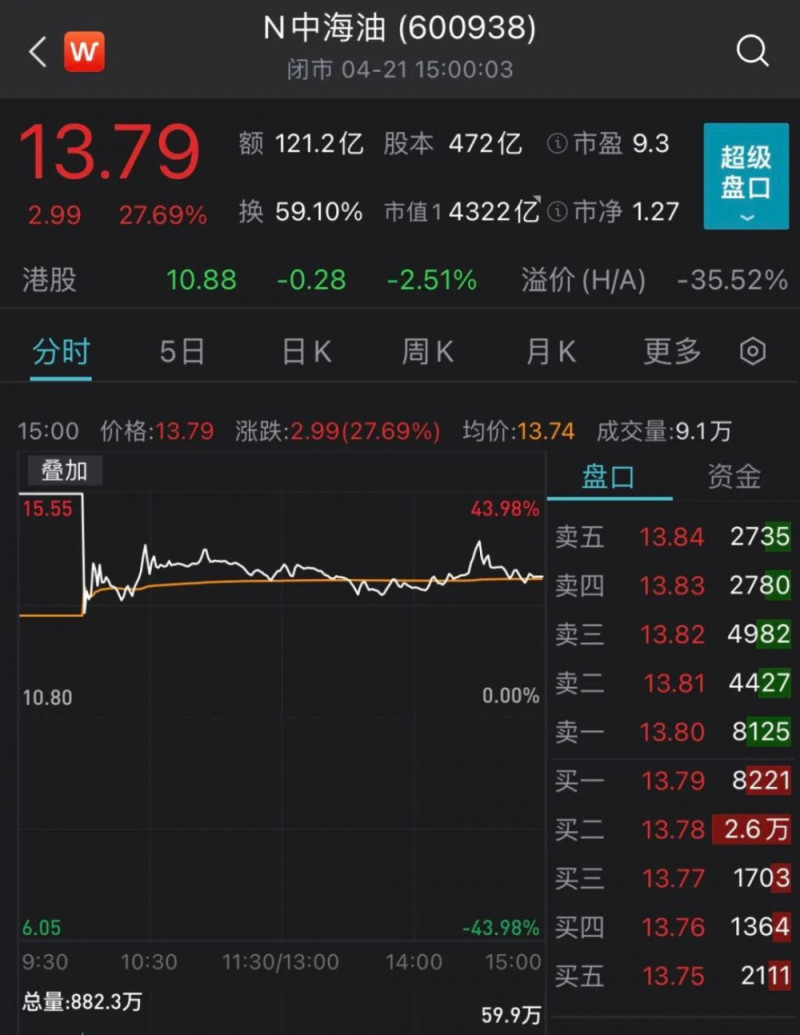Screen dimensions: 800x1035
Task: Tap the 市盈 info icon
Action: [x=557, y=144]
